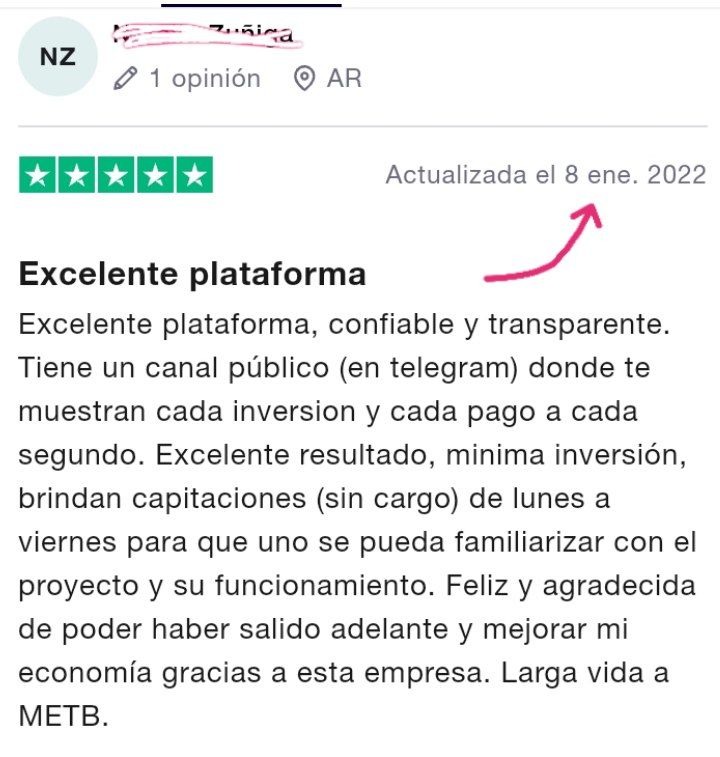Open the review titled Excelente plataforma

192,273
